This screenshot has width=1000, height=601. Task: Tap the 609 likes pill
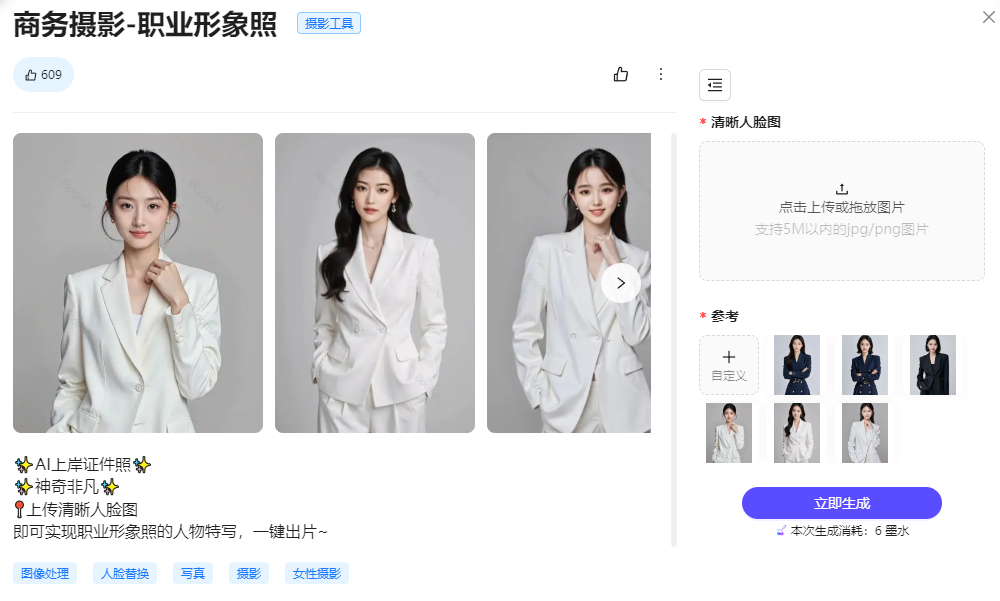pos(43,75)
